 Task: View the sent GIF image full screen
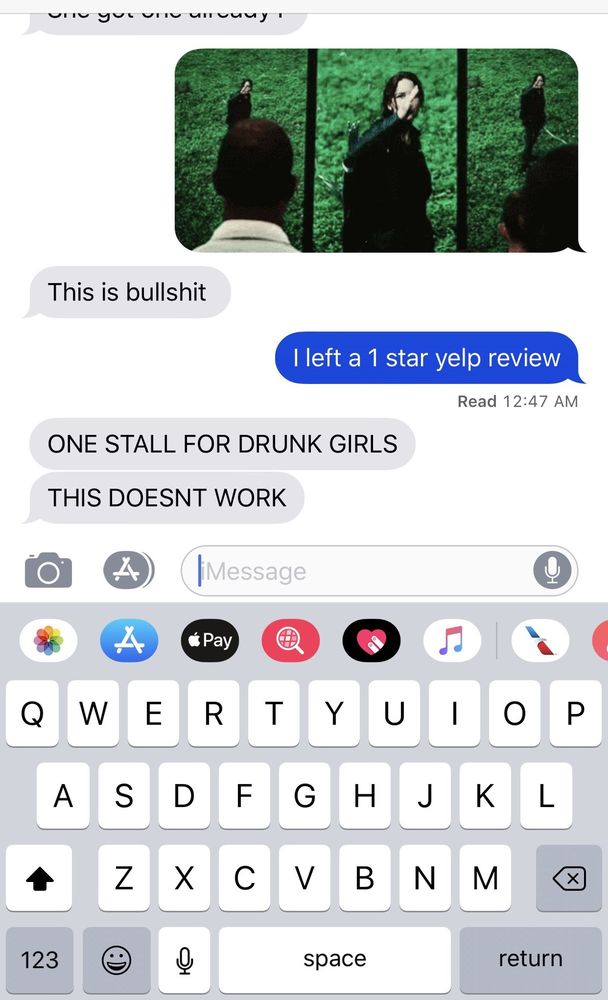click(377, 151)
